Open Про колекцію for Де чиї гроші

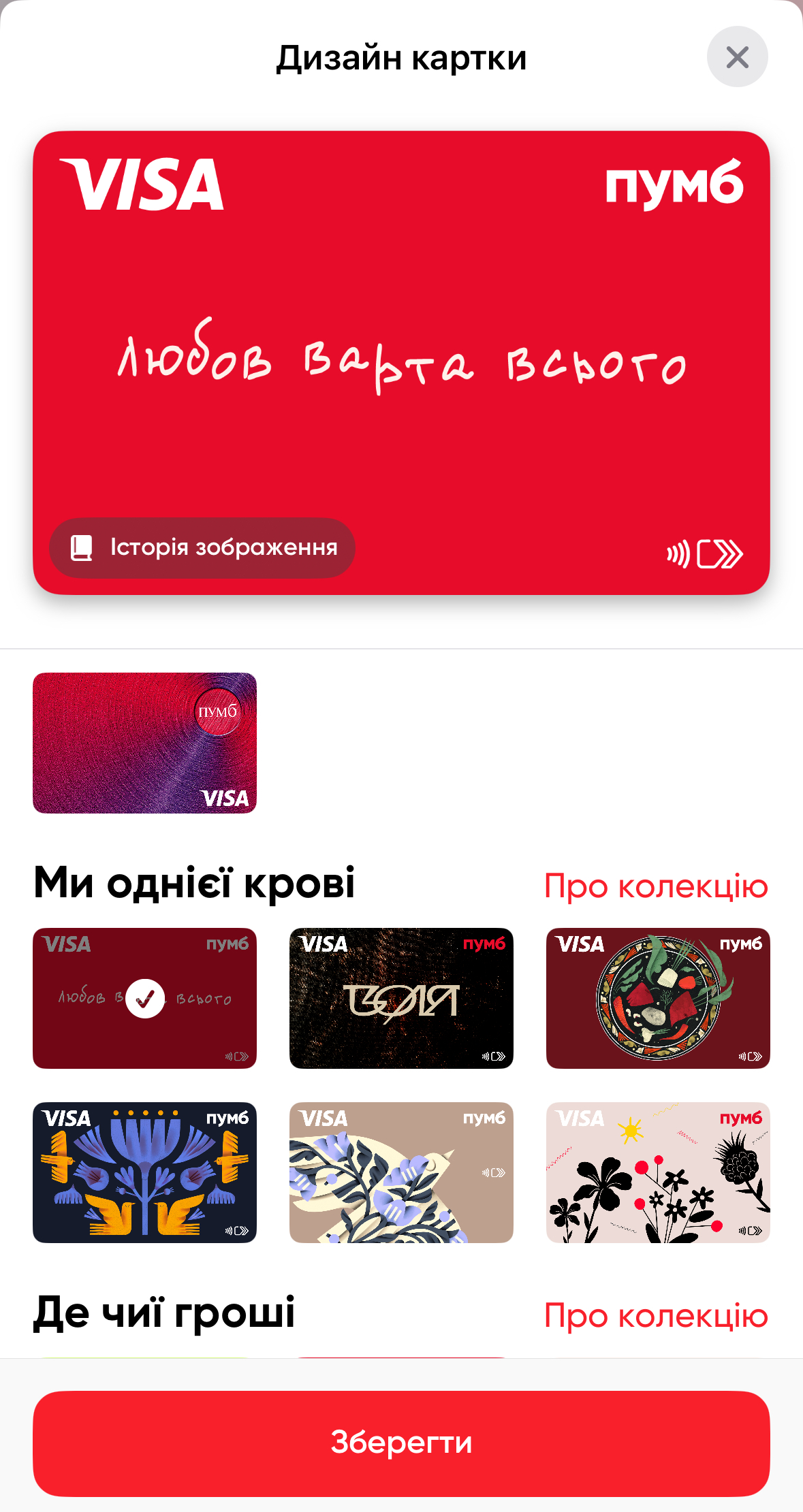[x=656, y=1315]
